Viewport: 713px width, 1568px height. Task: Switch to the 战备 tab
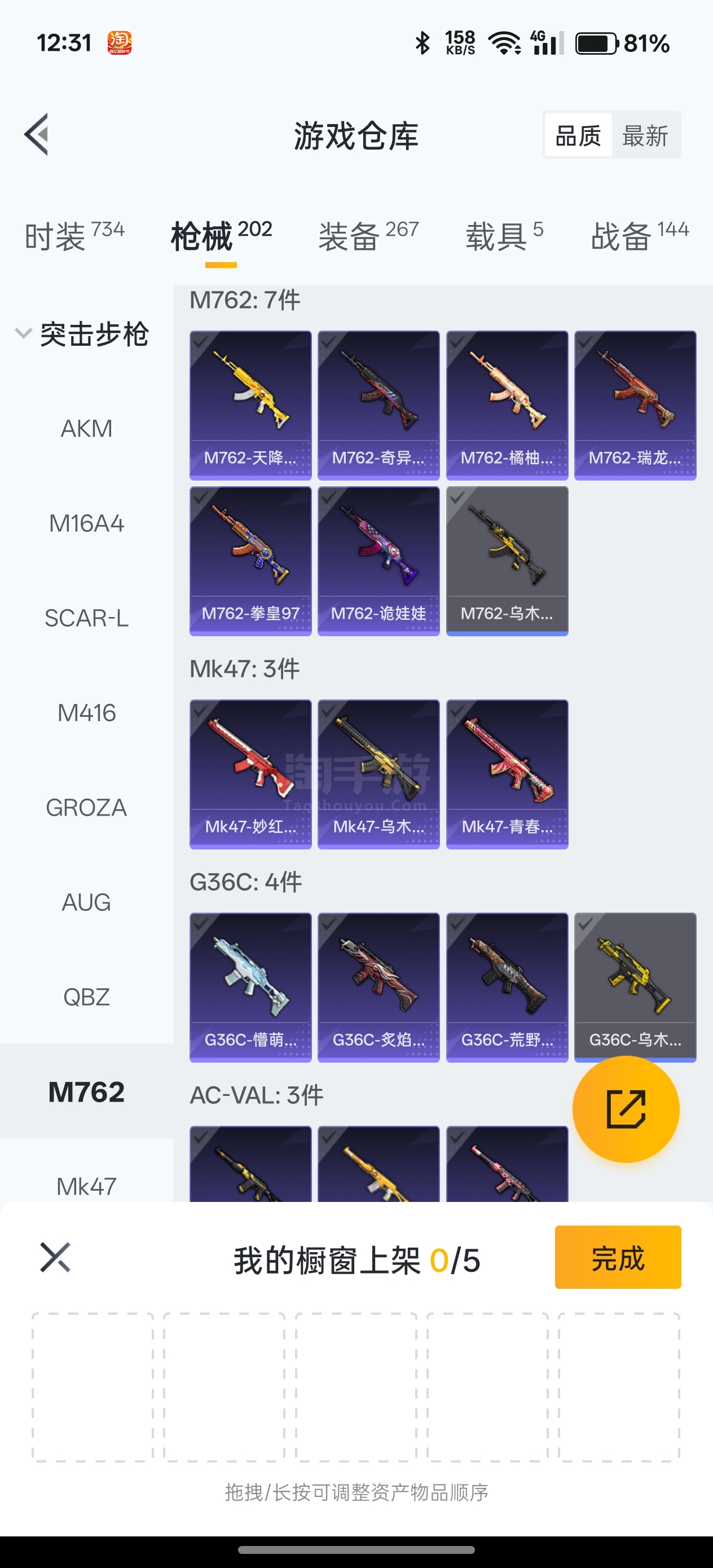coord(639,236)
